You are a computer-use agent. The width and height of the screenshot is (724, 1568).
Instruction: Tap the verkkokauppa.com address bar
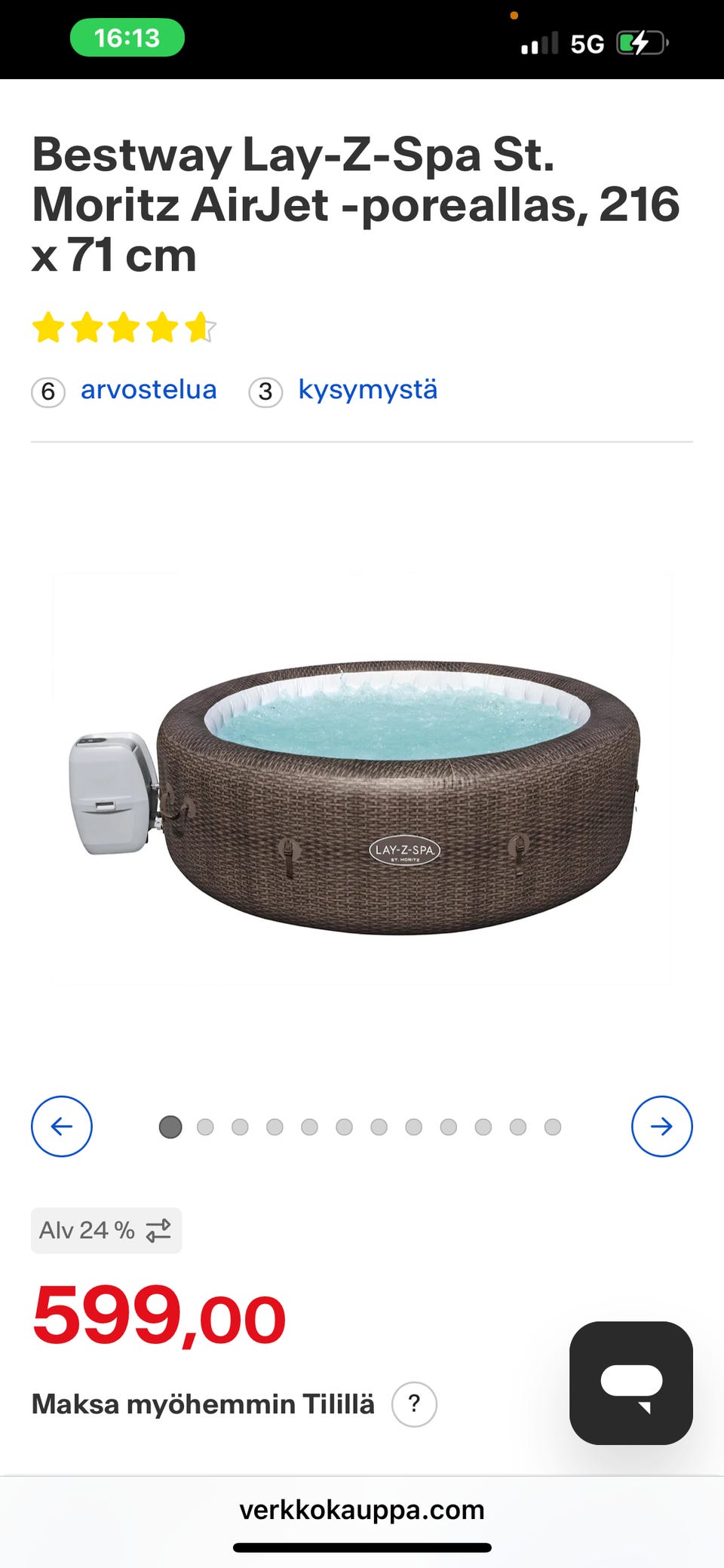[362, 1510]
